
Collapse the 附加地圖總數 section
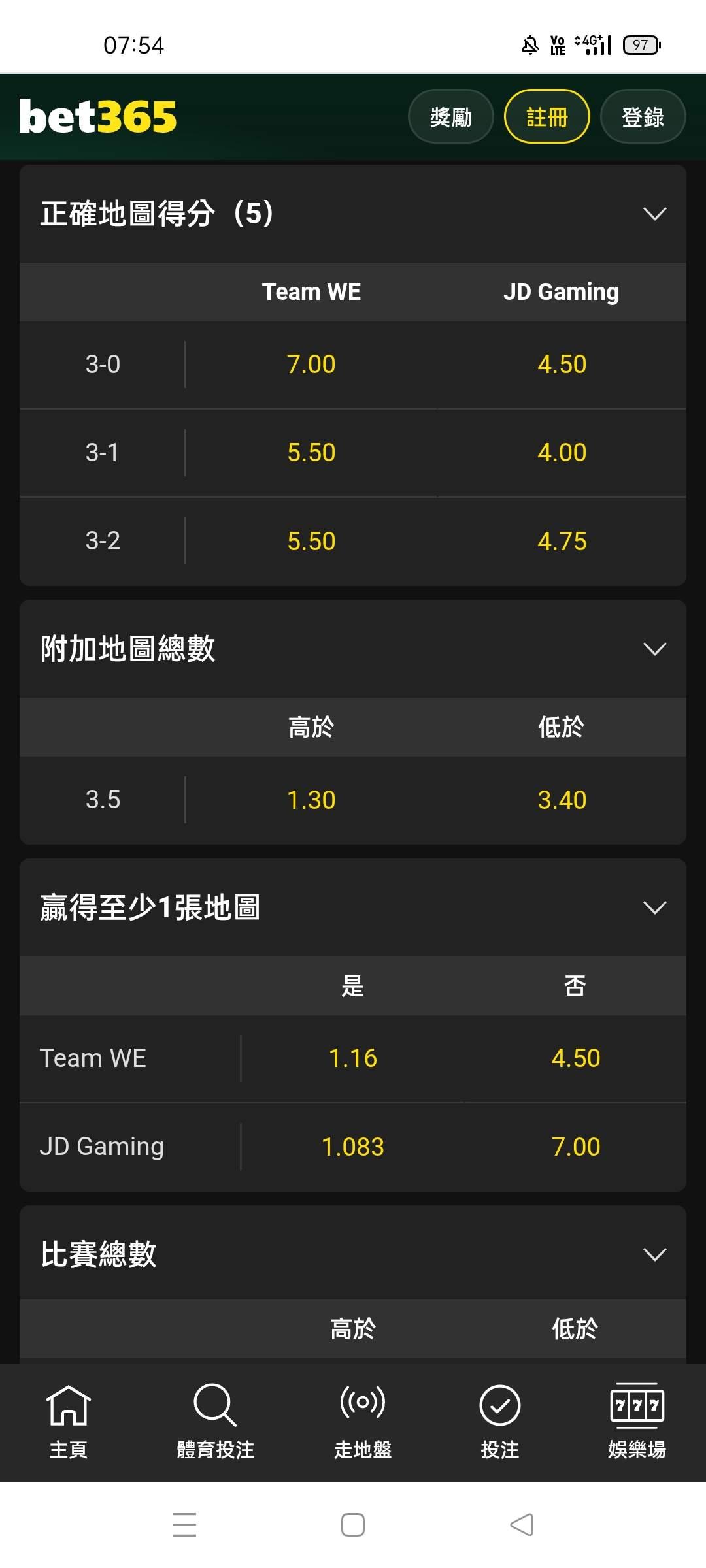click(x=654, y=649)
